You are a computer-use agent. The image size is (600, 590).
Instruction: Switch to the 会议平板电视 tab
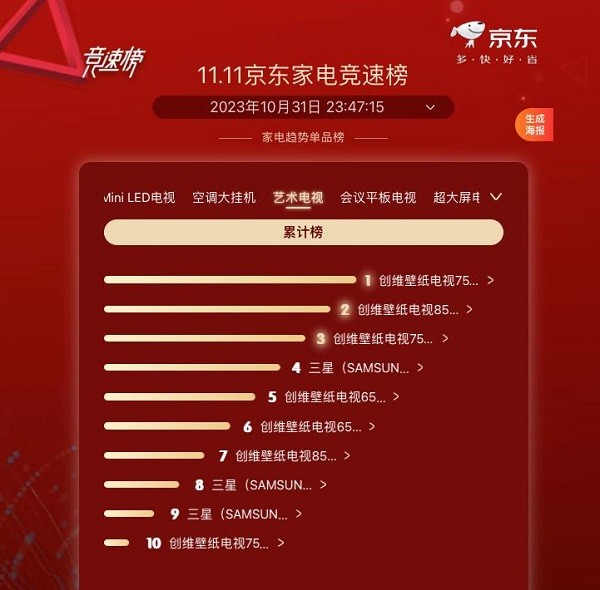pos(378,197)
